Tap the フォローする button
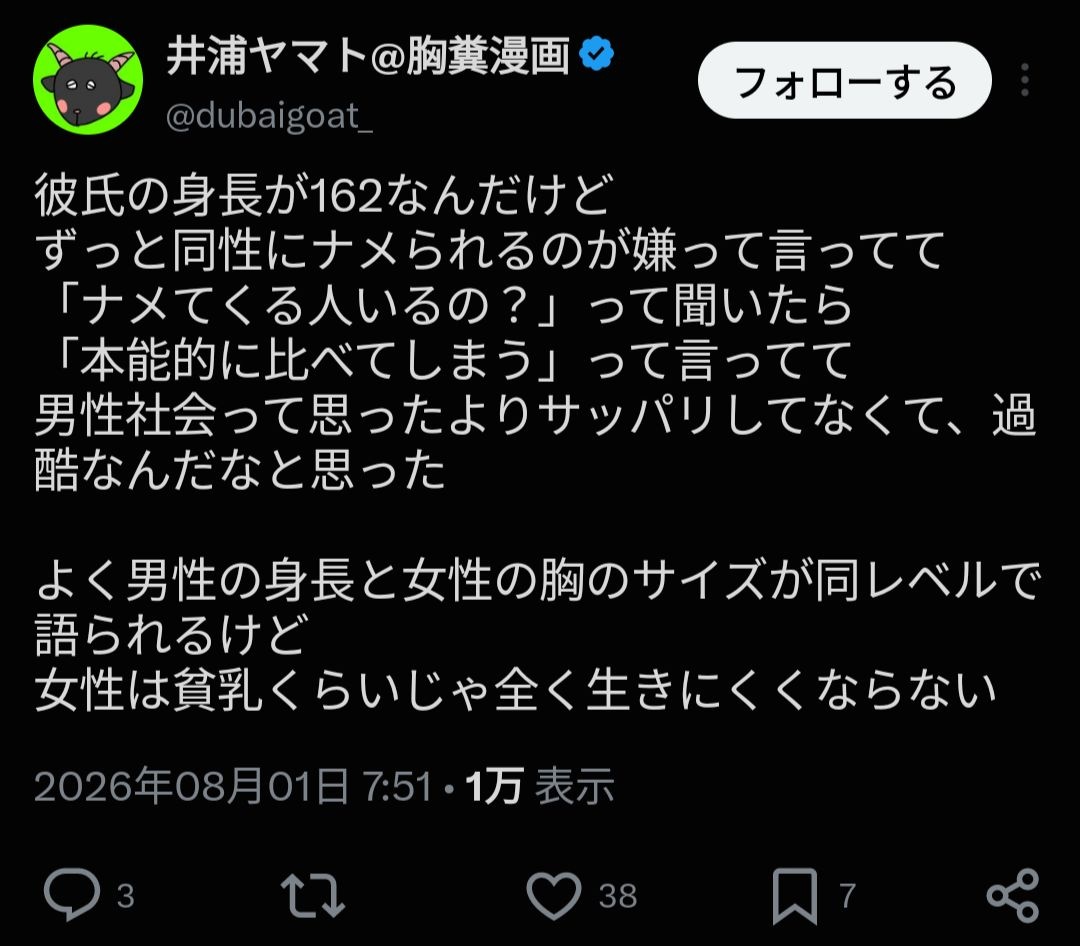Screen dimensions: 1080x946 (844, 81)
